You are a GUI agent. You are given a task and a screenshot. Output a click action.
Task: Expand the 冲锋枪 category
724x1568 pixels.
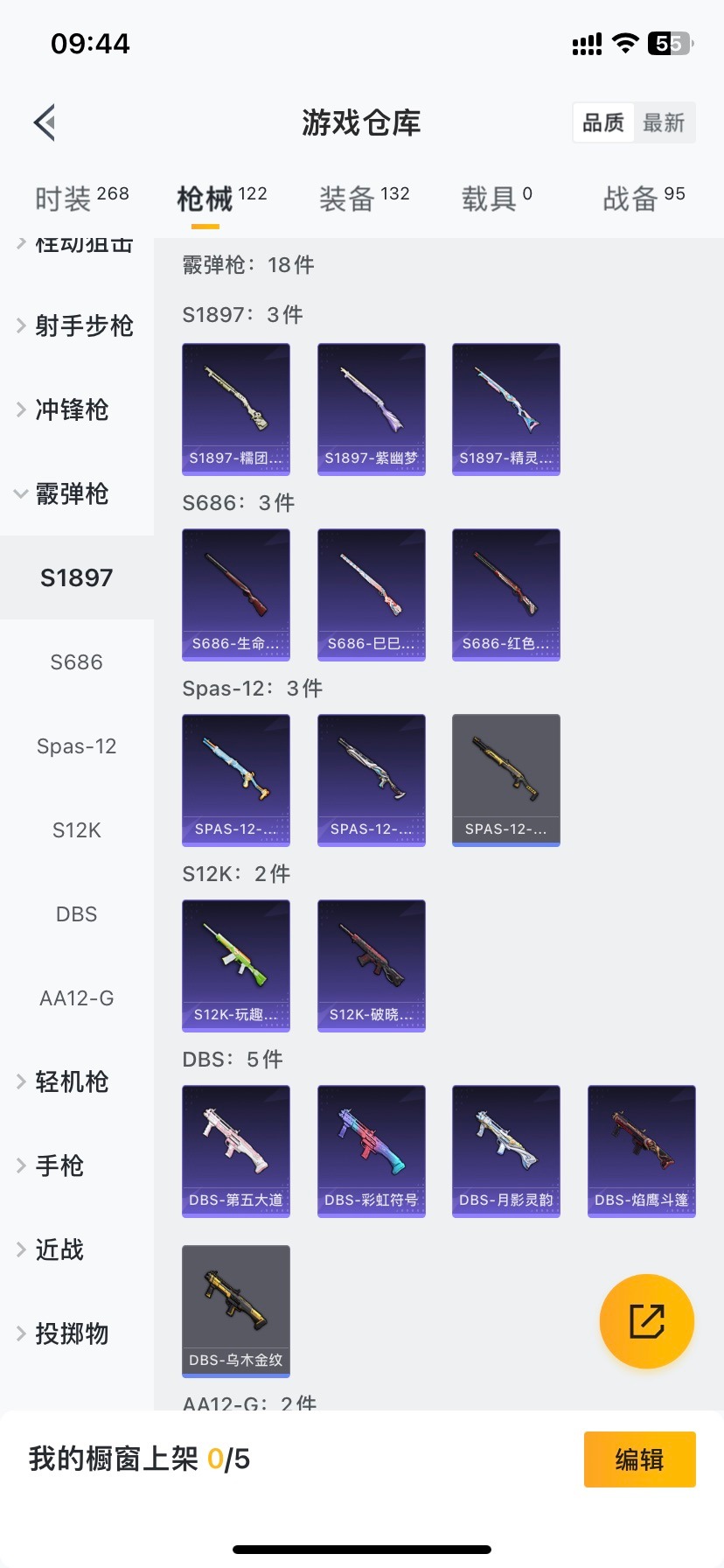click(x=70, y=409)
